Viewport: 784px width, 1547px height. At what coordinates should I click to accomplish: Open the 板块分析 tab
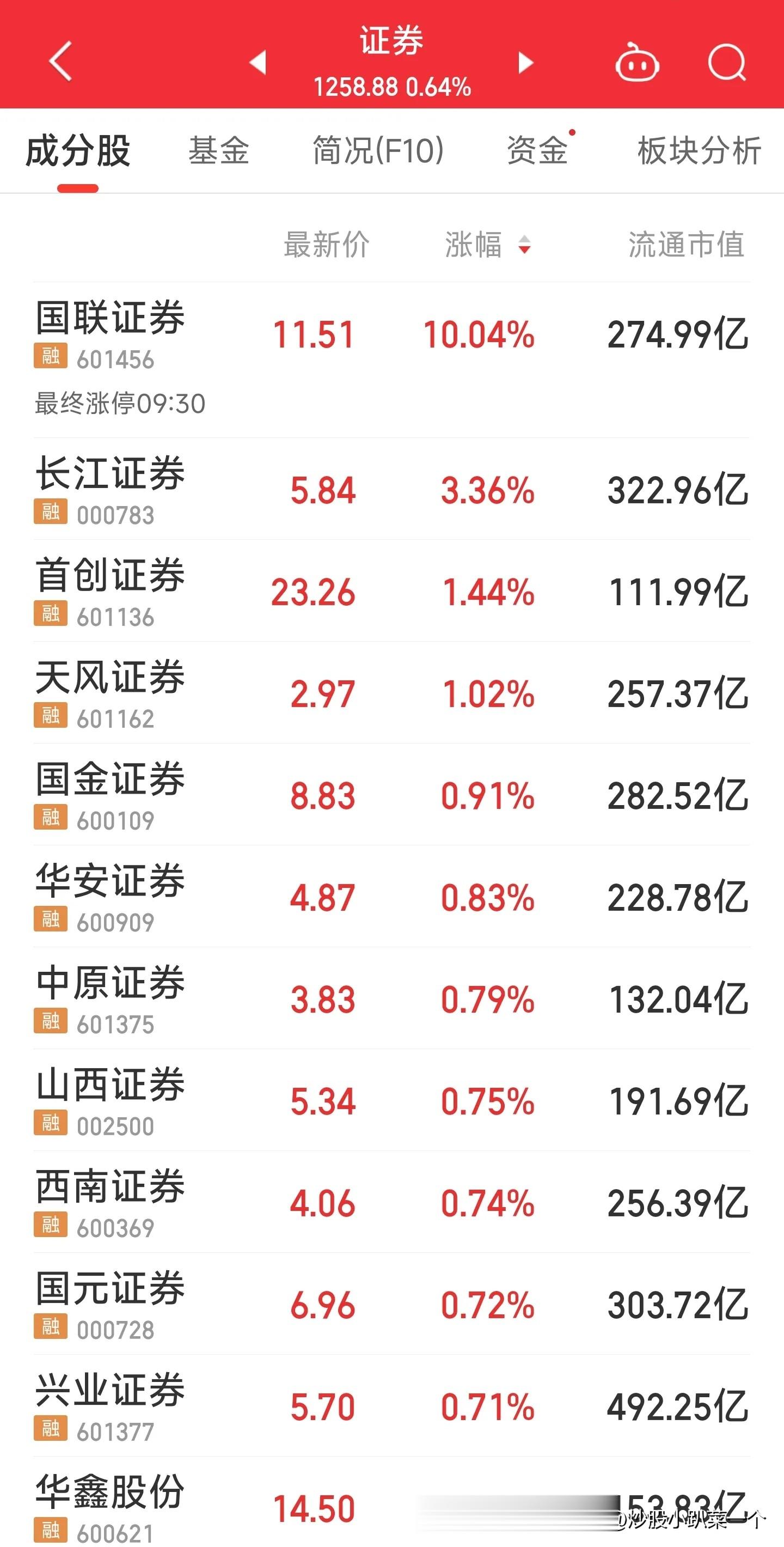pos(700,150)
